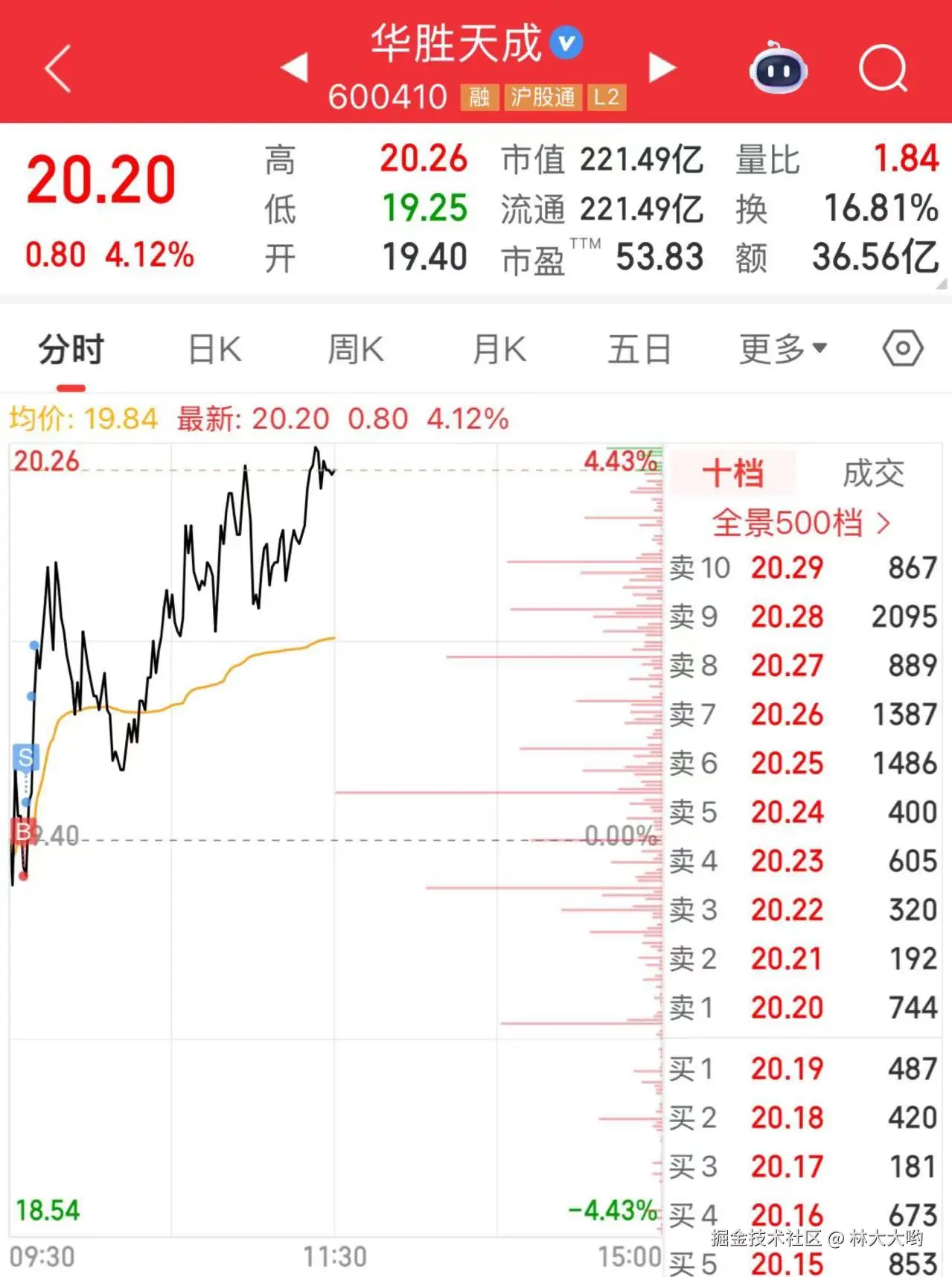Keep 十档 order book view selected
952x1277 pixels.
732,473
